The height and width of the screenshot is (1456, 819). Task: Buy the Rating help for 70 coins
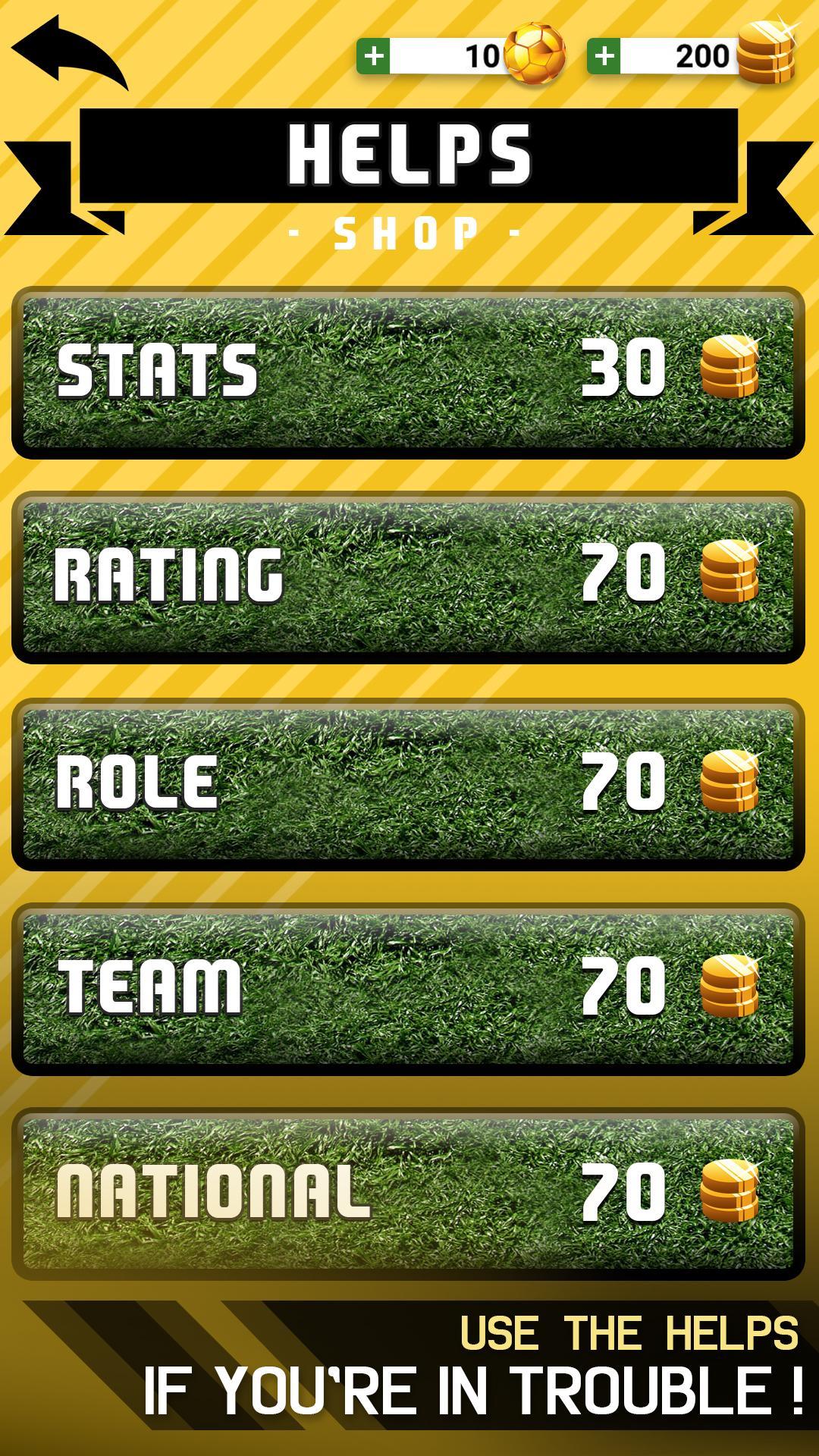tap(408, 576)
